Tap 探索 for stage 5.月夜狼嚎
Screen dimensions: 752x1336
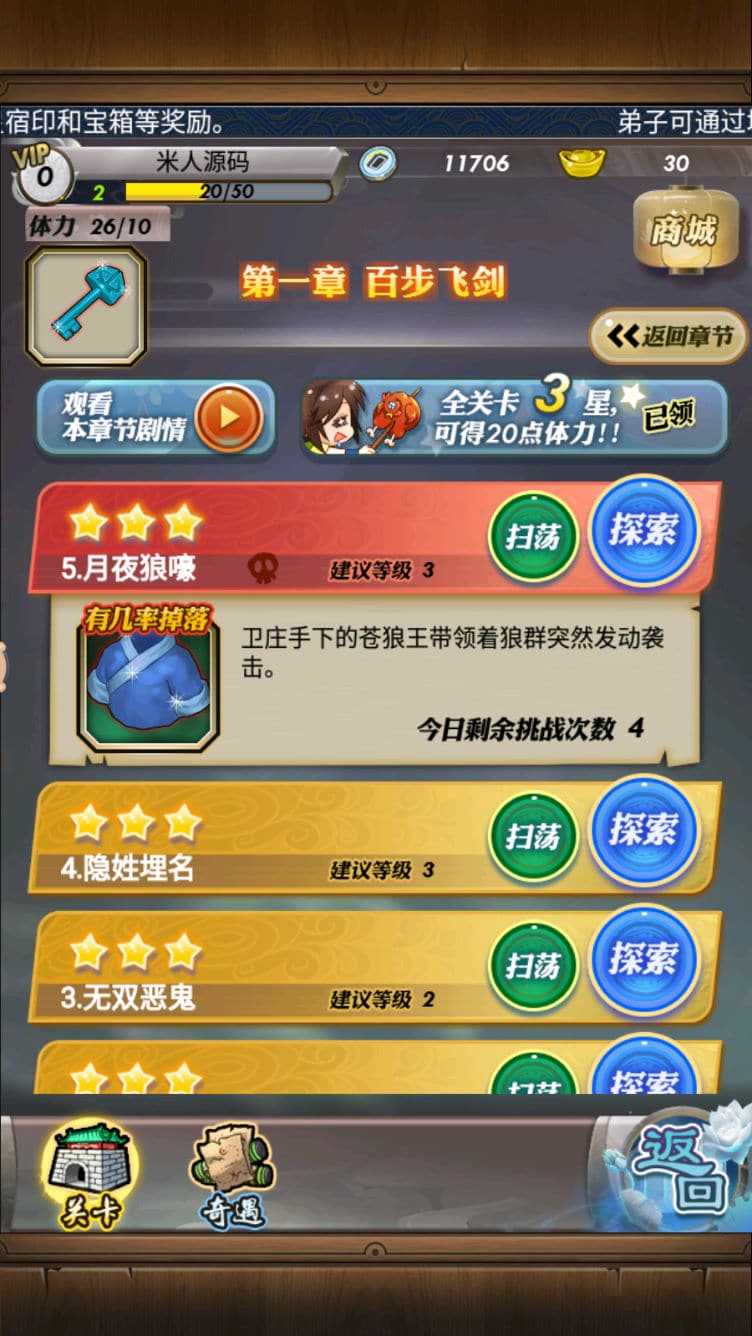643,531
